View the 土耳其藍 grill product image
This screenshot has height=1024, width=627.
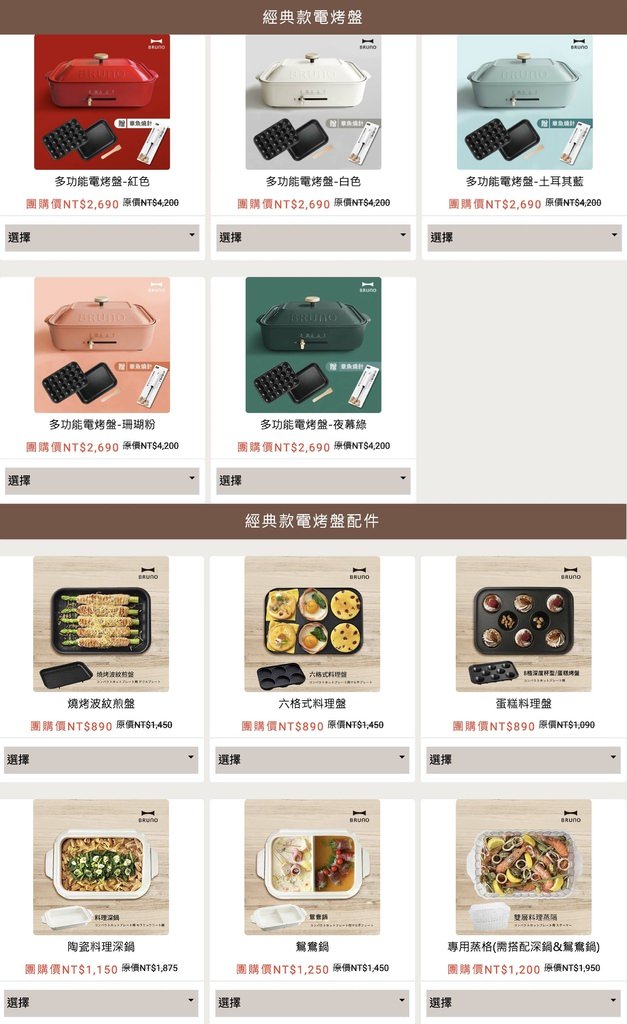525,102
